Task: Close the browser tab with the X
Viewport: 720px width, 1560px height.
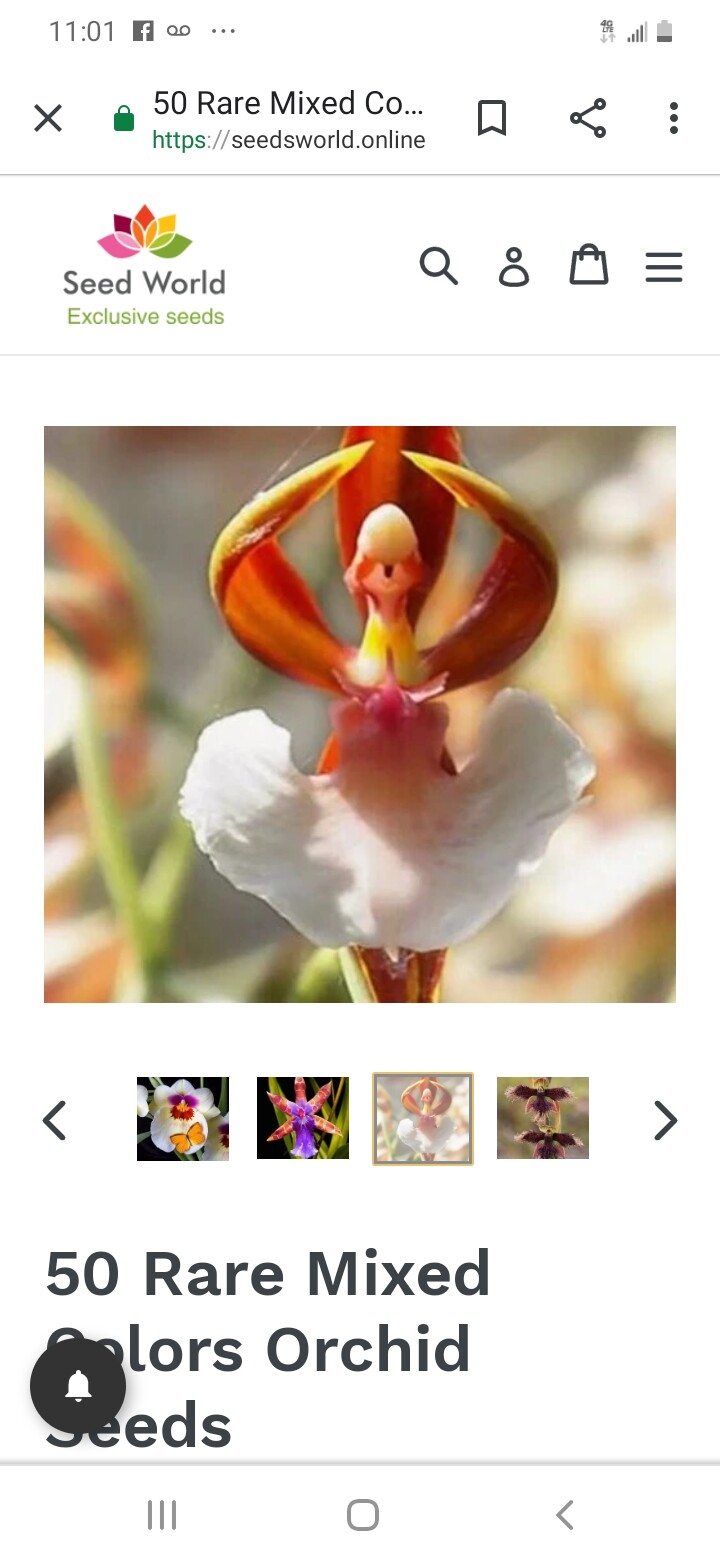Action: [x=48, y=119]
